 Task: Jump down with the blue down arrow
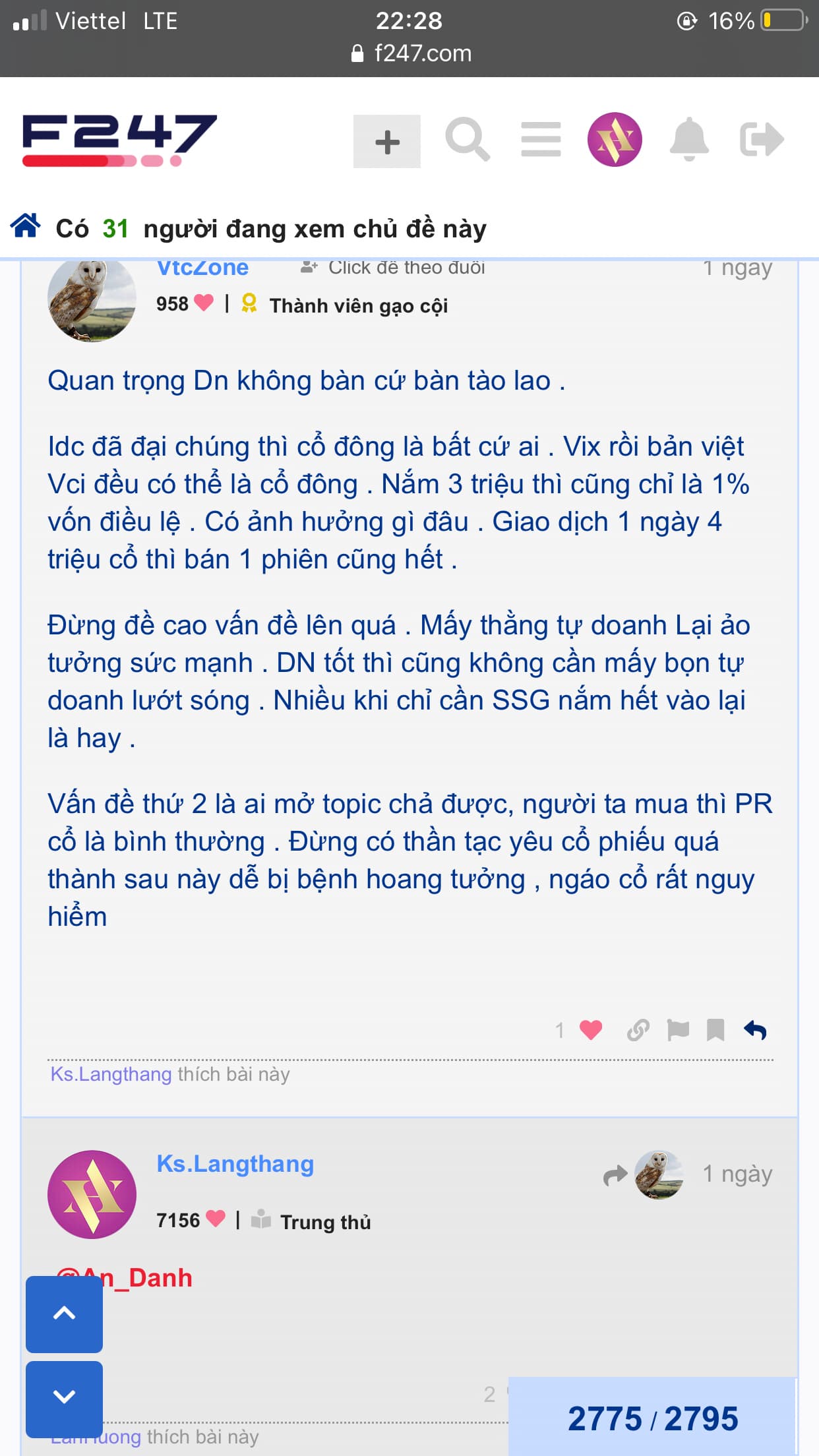tap(64, 1397)
